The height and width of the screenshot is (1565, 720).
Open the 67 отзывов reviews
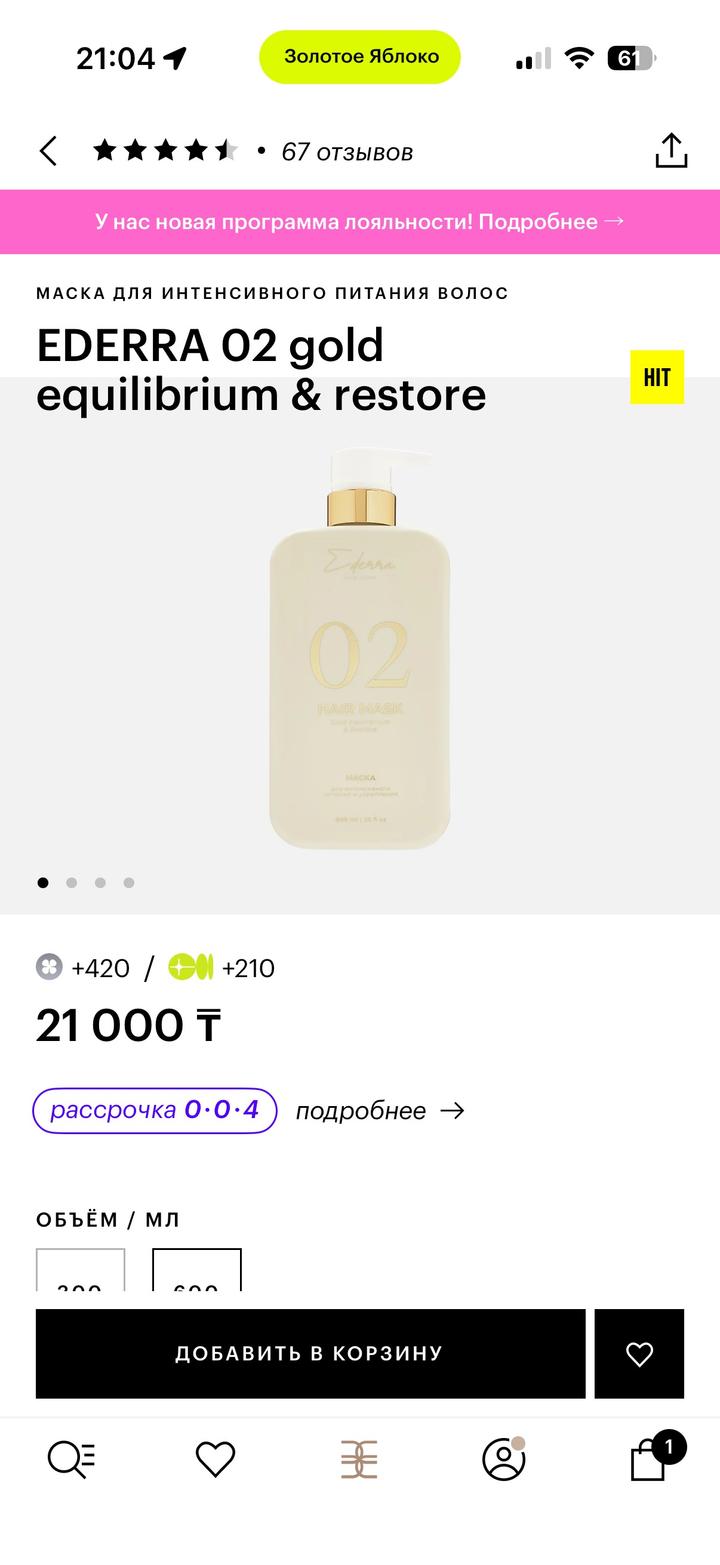pyautogui.click(x=346, y=152)
